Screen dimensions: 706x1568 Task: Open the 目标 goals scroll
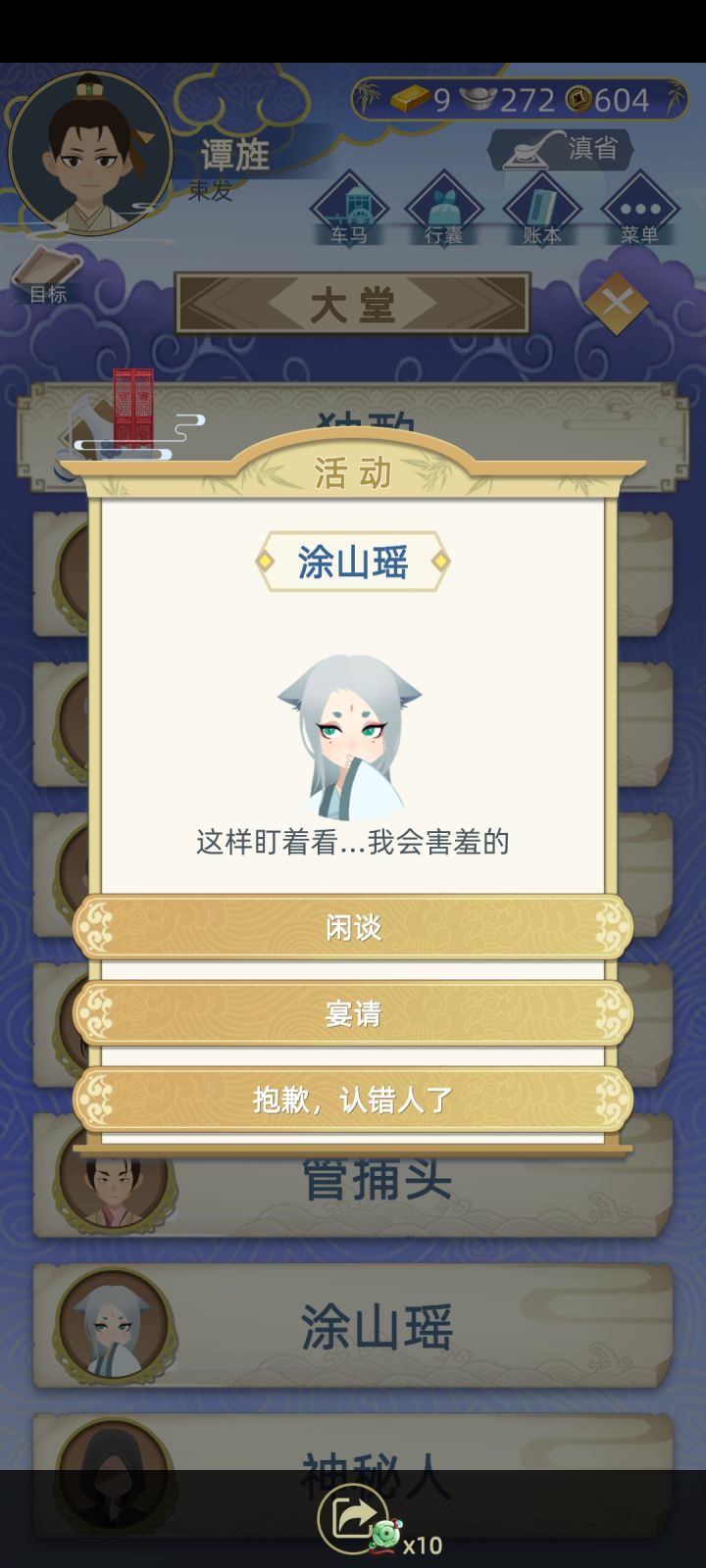point(47,274)
